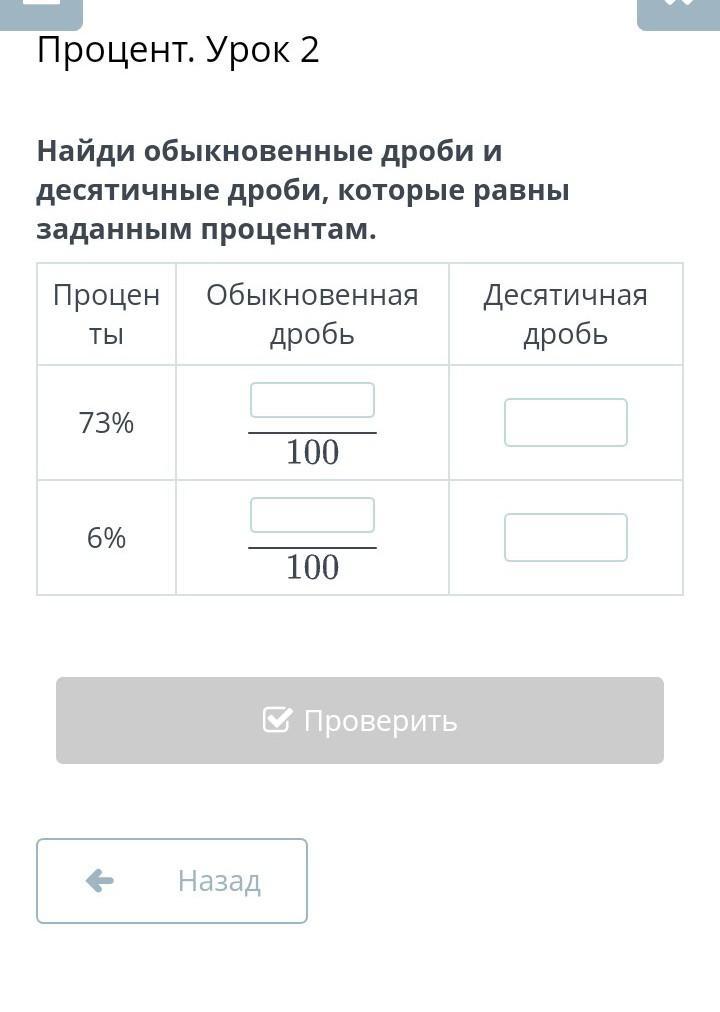
Task: Tap the decimal fraction field for 6%
Action: 565,537
